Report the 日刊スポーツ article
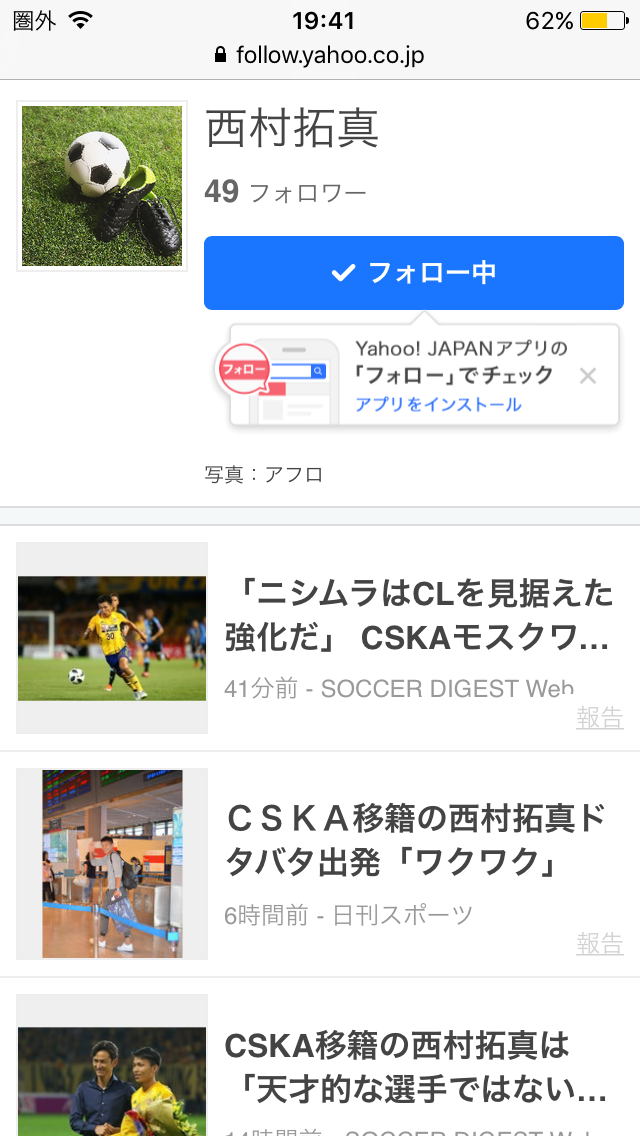The width and height of the screenshot is (640, 1136). click(x=599, y=944)
